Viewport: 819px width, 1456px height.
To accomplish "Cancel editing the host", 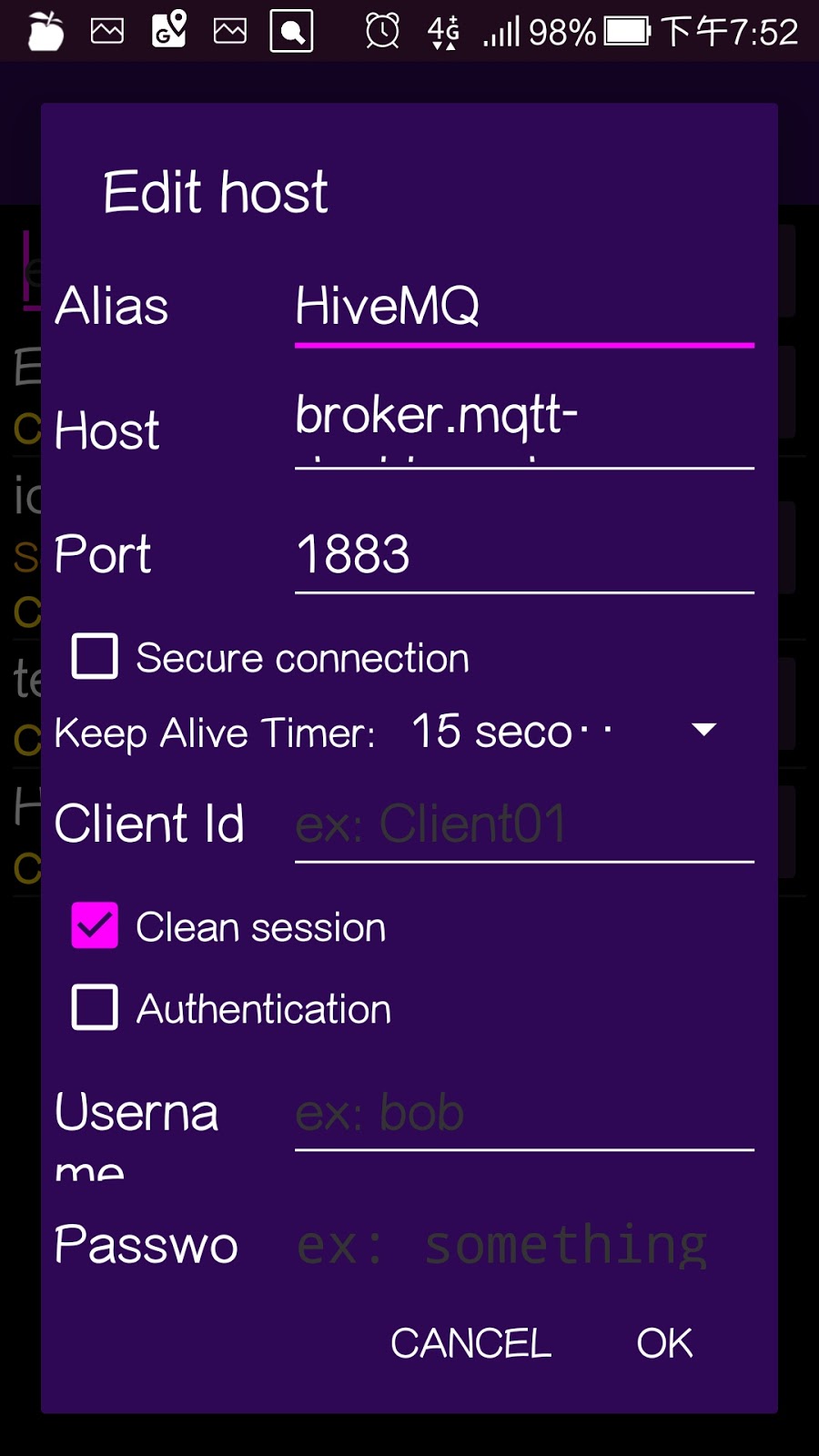I will 470,1343.
